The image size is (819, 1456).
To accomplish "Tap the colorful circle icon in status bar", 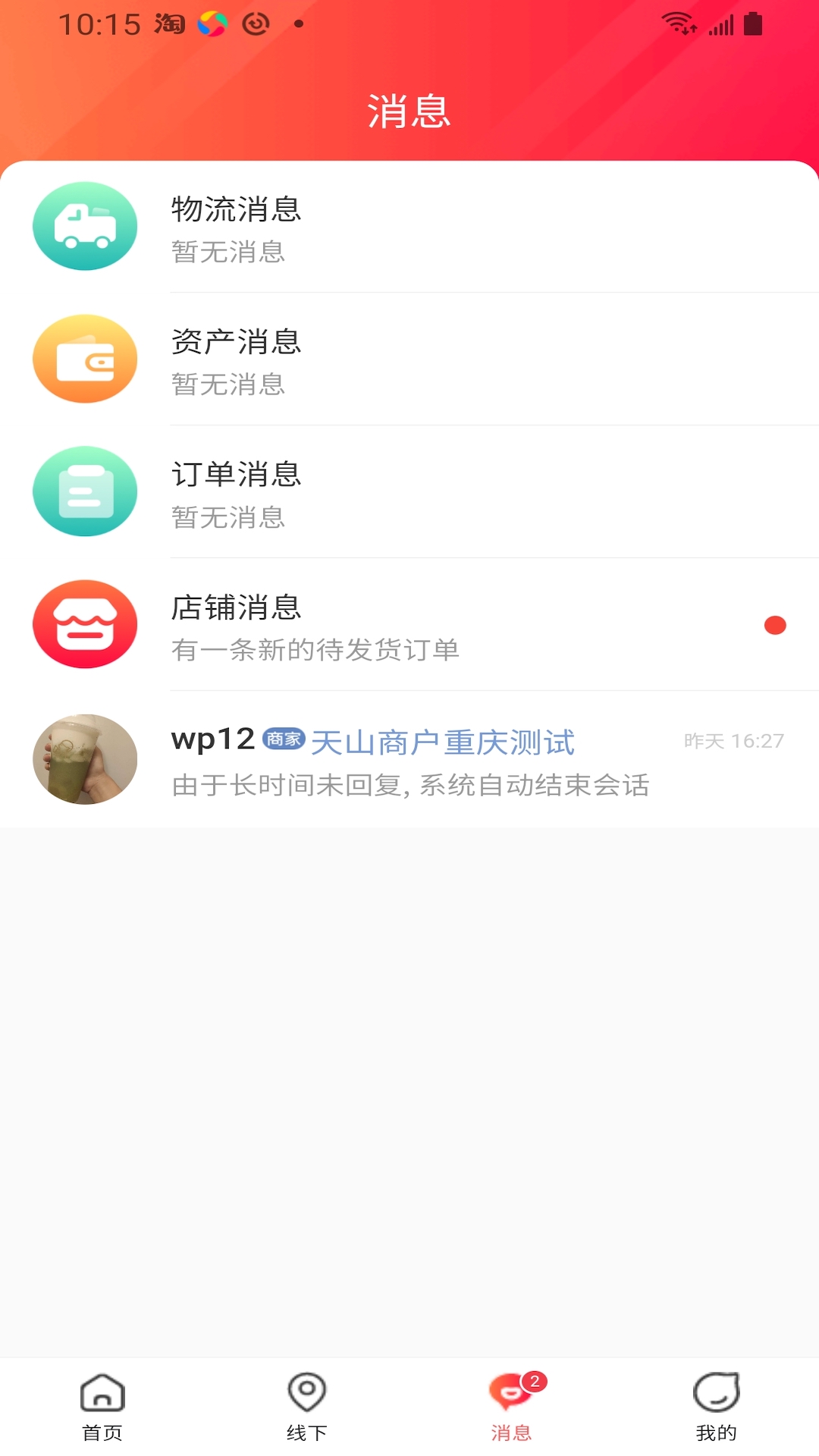I will tap(214, 23).
